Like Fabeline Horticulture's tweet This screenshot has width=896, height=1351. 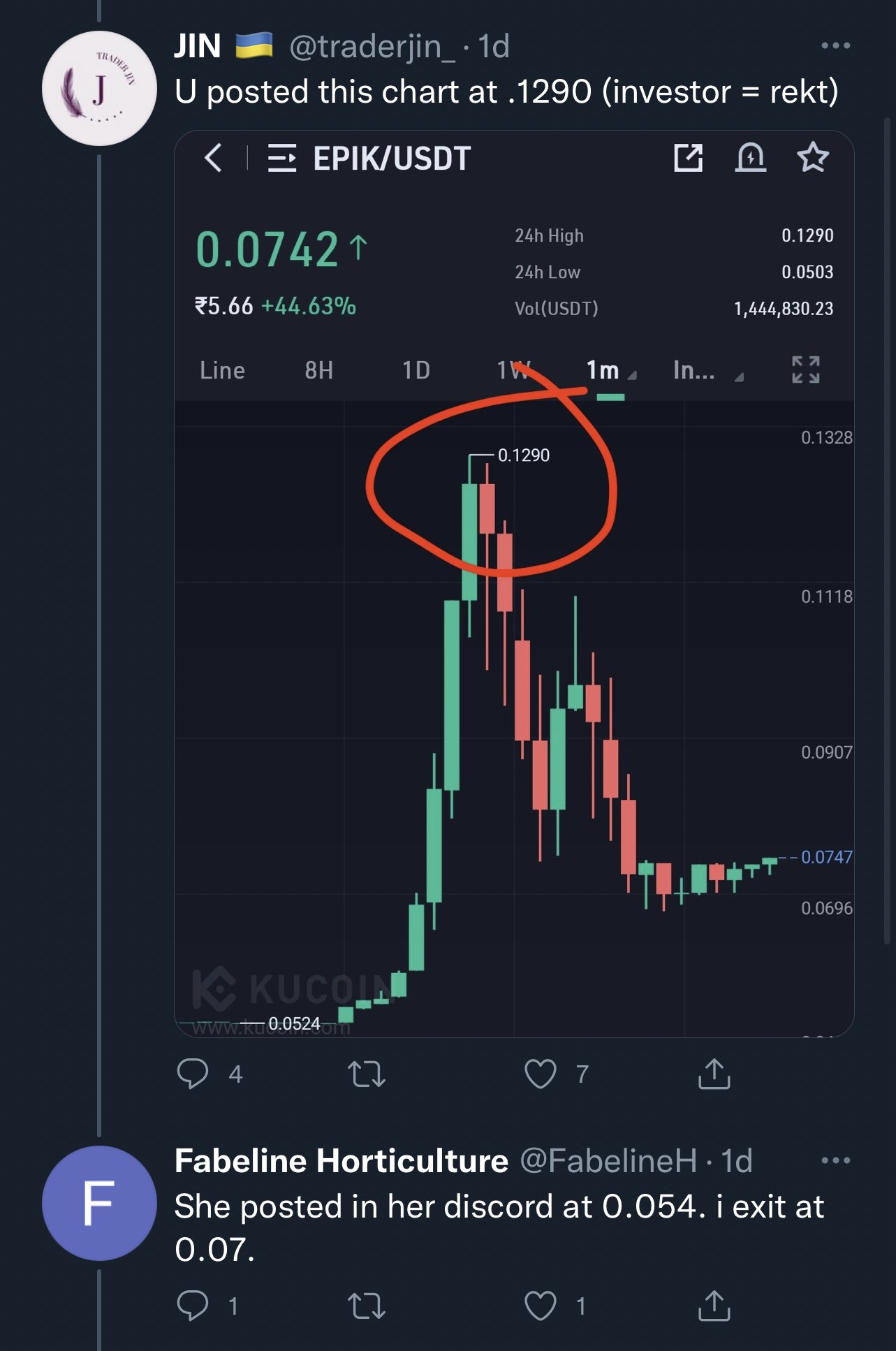coord(541,1305)
